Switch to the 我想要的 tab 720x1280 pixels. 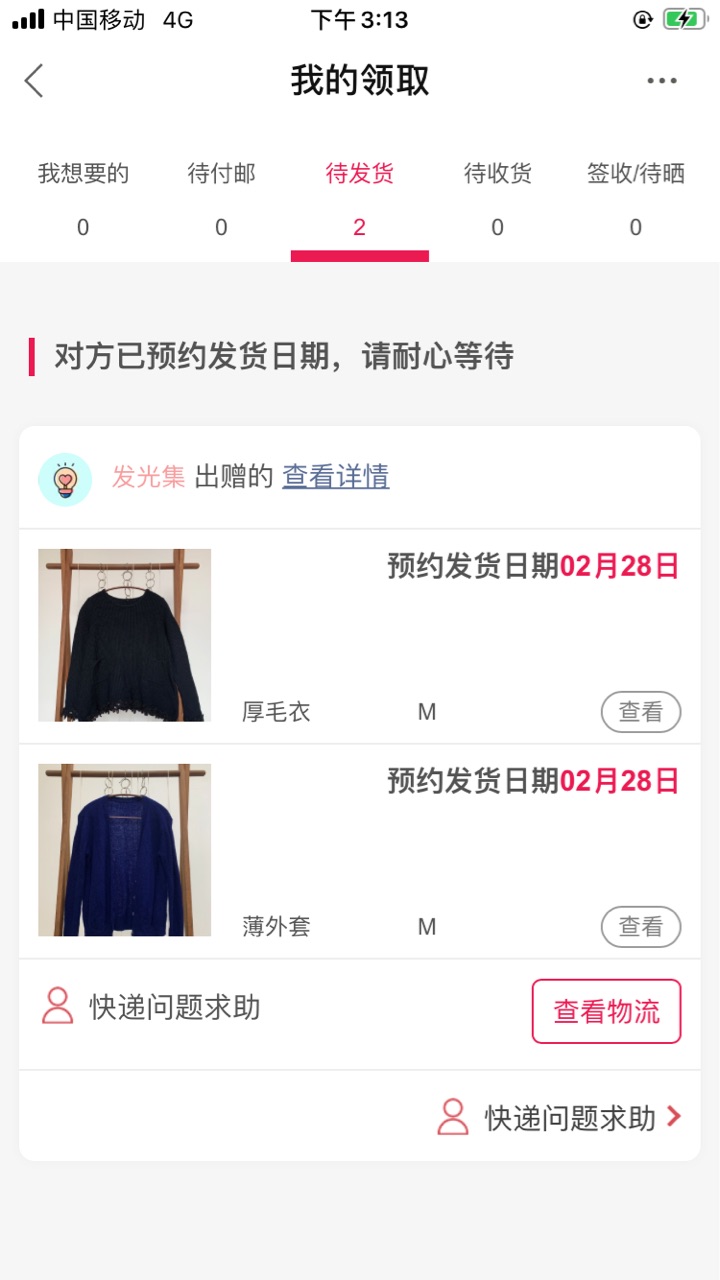coord(83,200)
